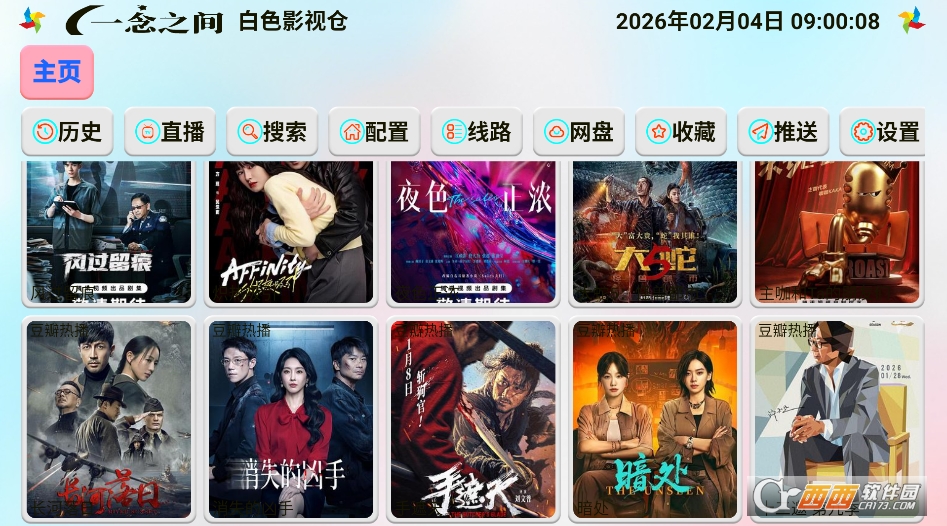Switch to the 主页 tab
The height and width of the screenshot is (526, 947).
point(57,72)
